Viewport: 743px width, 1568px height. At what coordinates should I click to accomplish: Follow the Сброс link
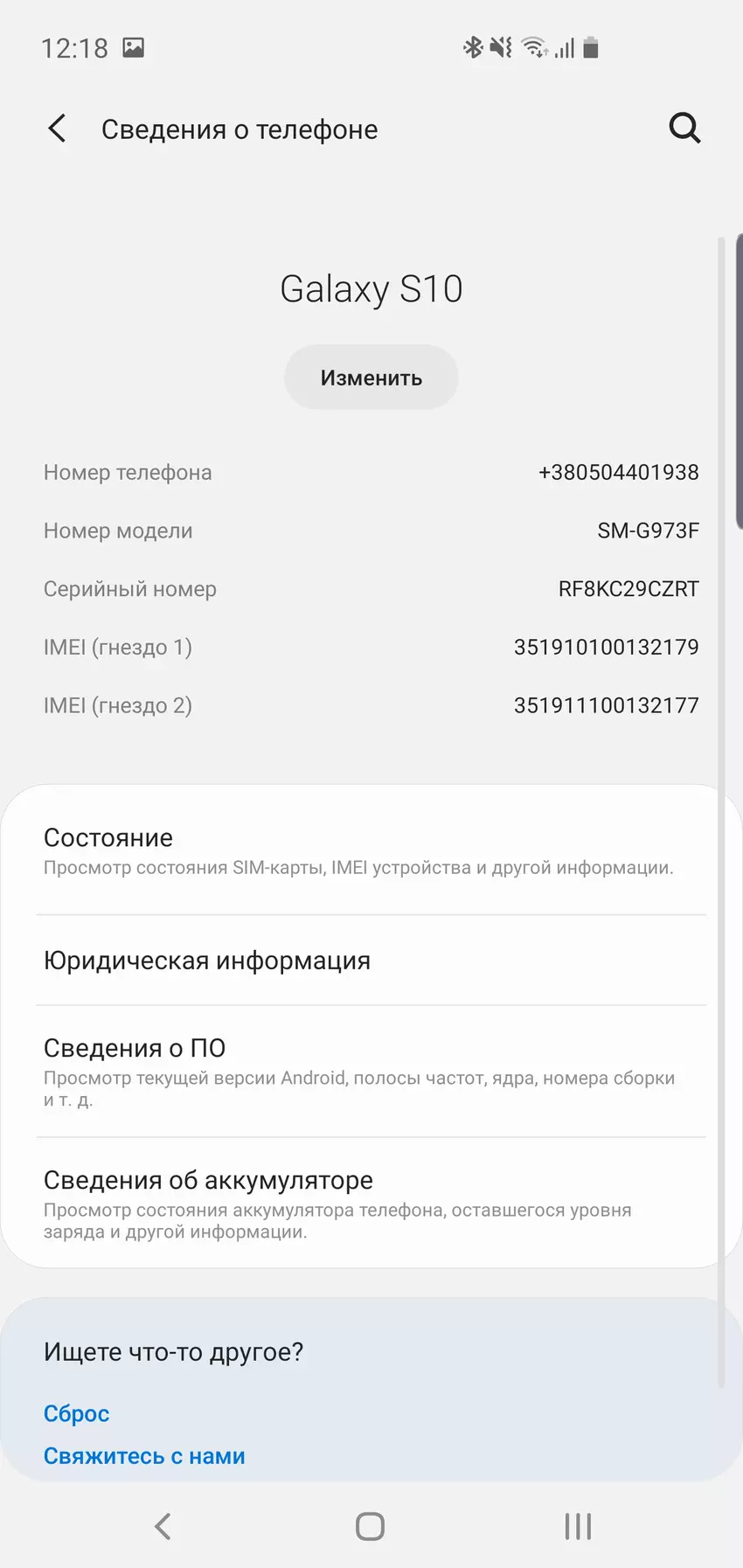(x=77, y=1413)
